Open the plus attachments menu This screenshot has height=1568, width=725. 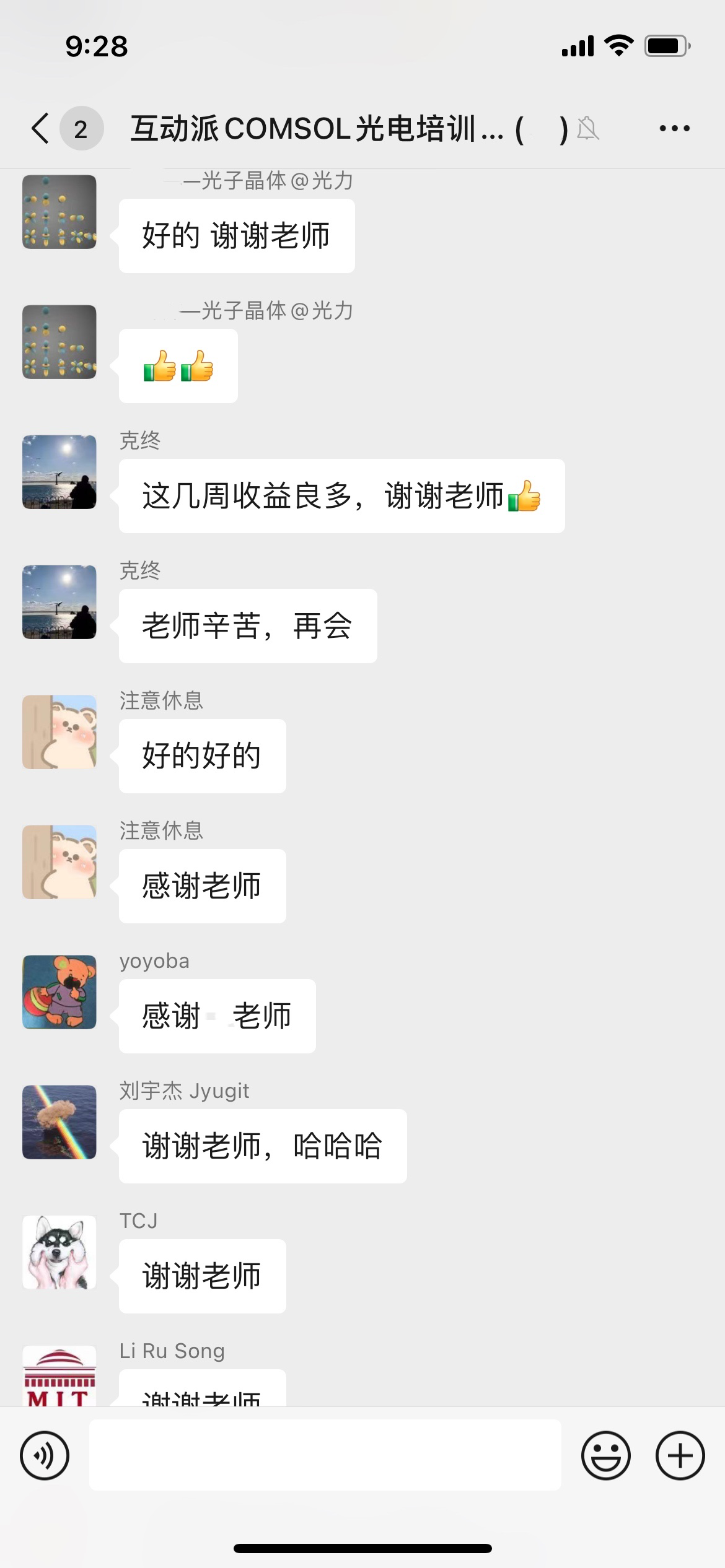(680, 1455)
